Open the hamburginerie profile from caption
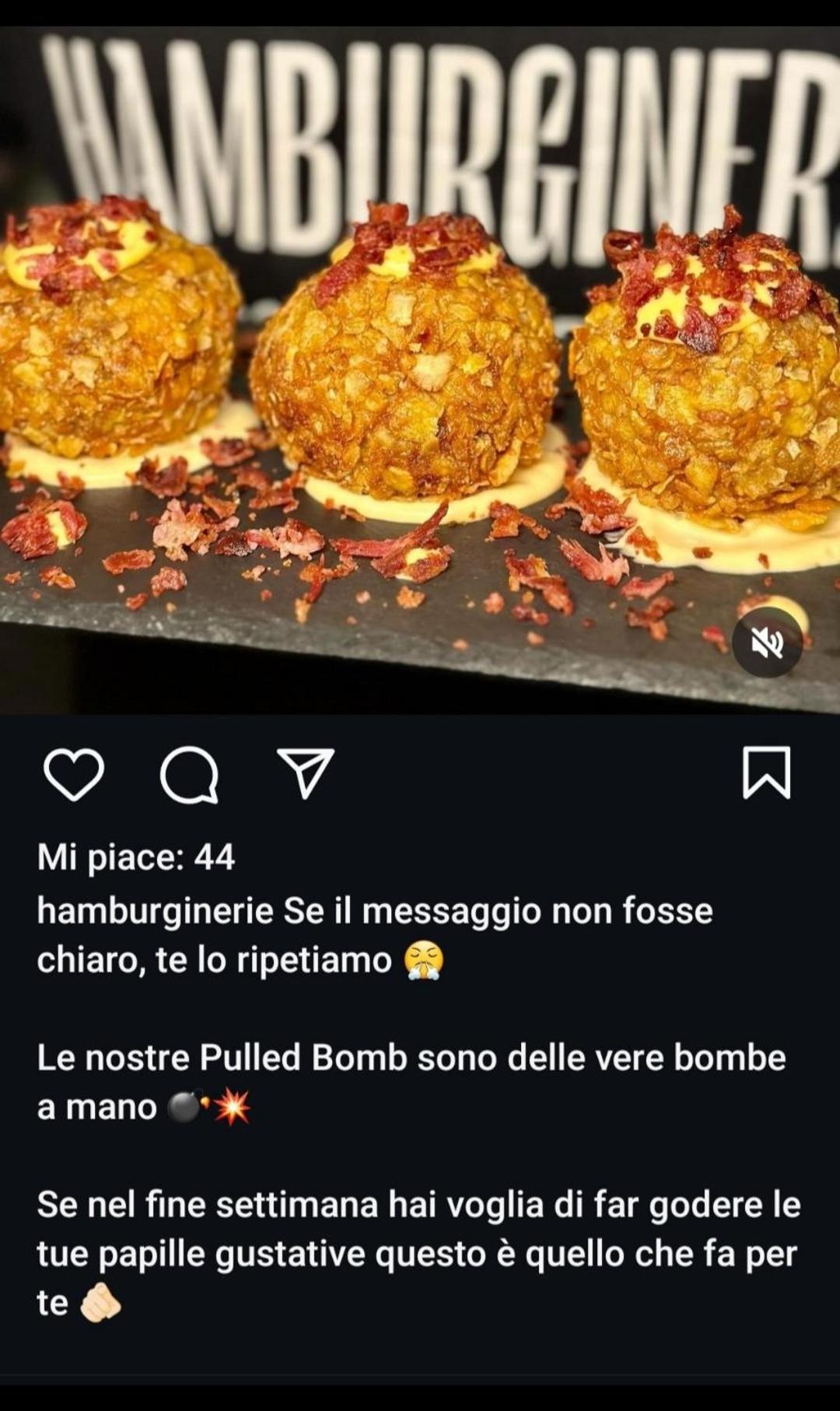The image size is (840, 1411). (x=155, y=911)
